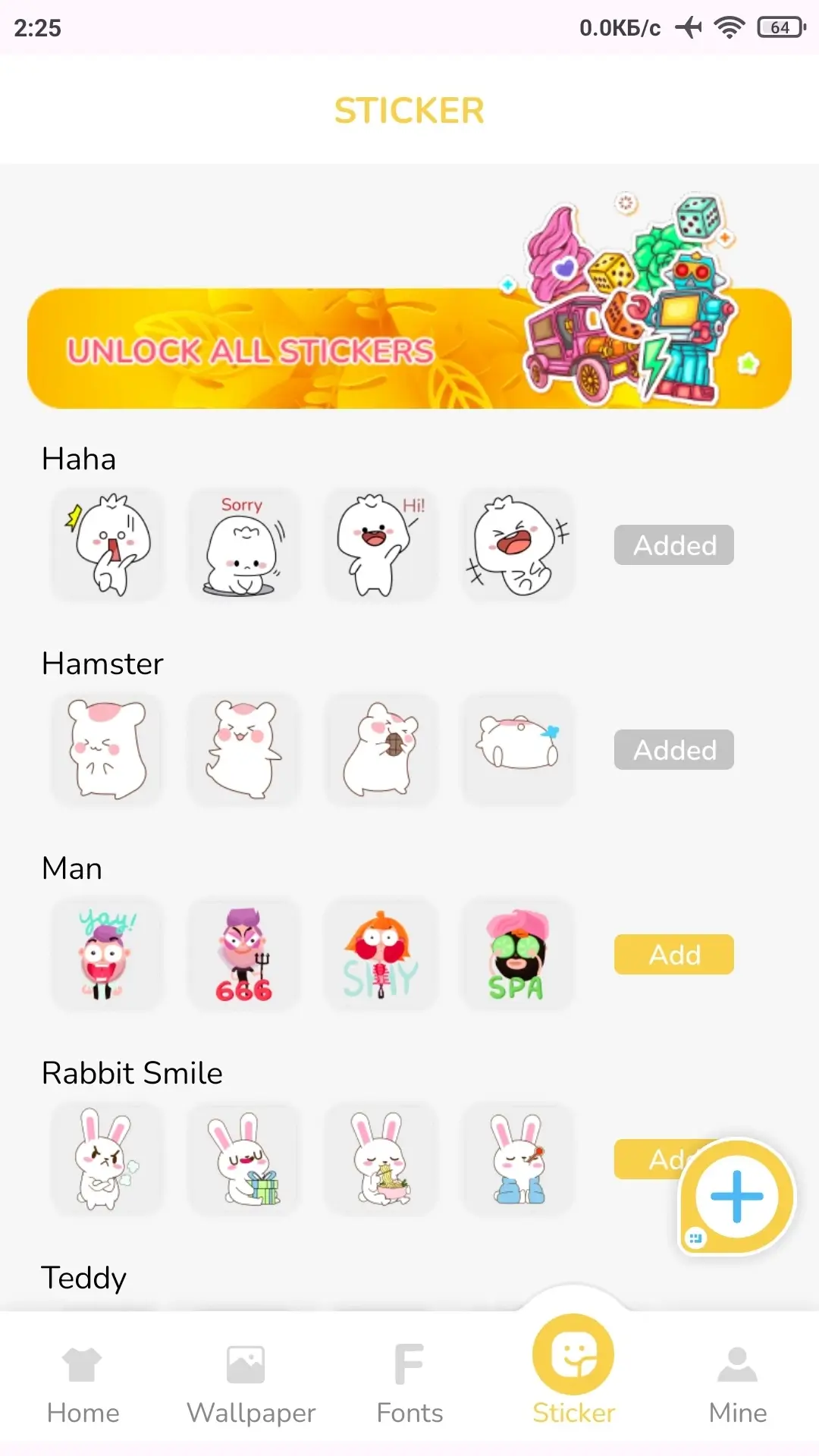
Task: Switch to the Wallpaper tab
Action: (x=251, y=1384)
